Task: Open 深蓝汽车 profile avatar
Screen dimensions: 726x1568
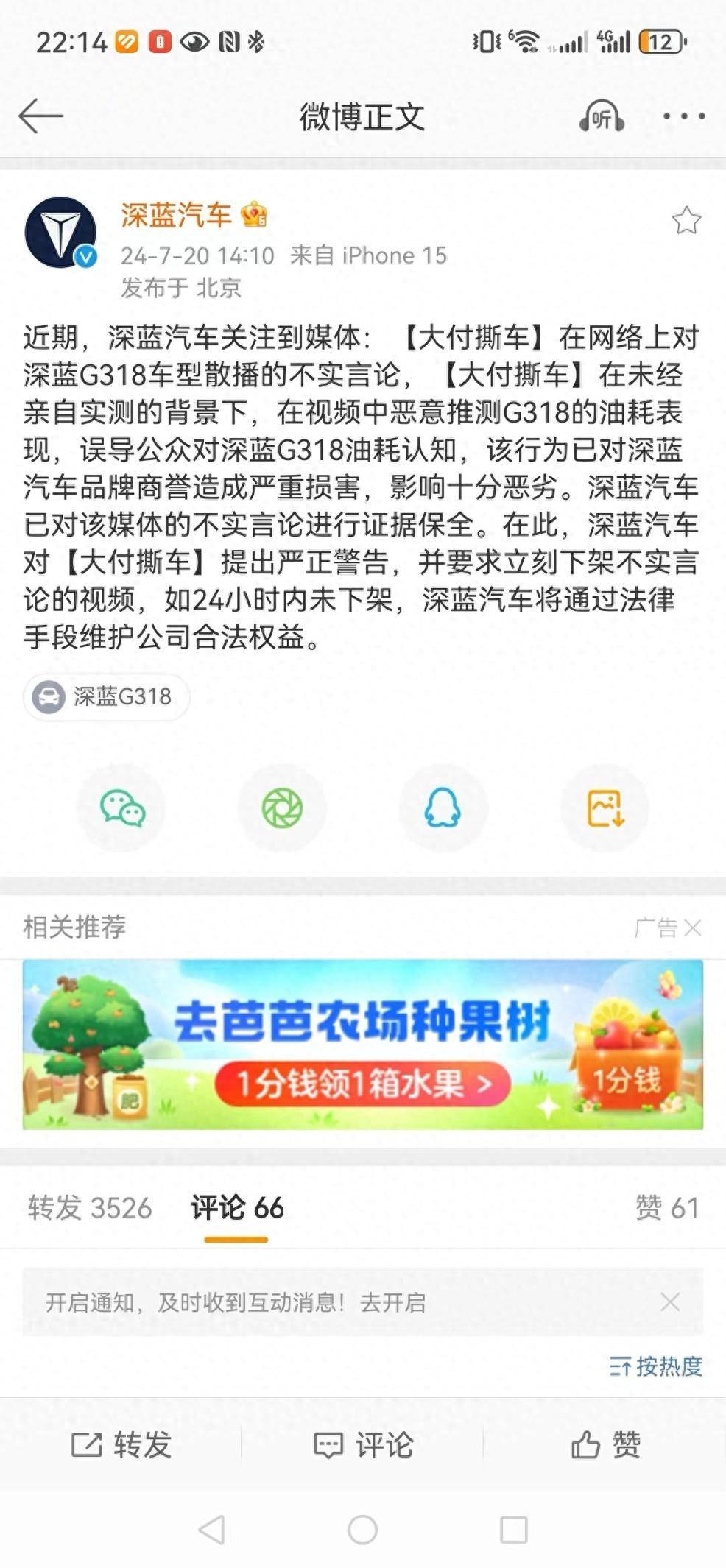Action: (x=61, y=233)
